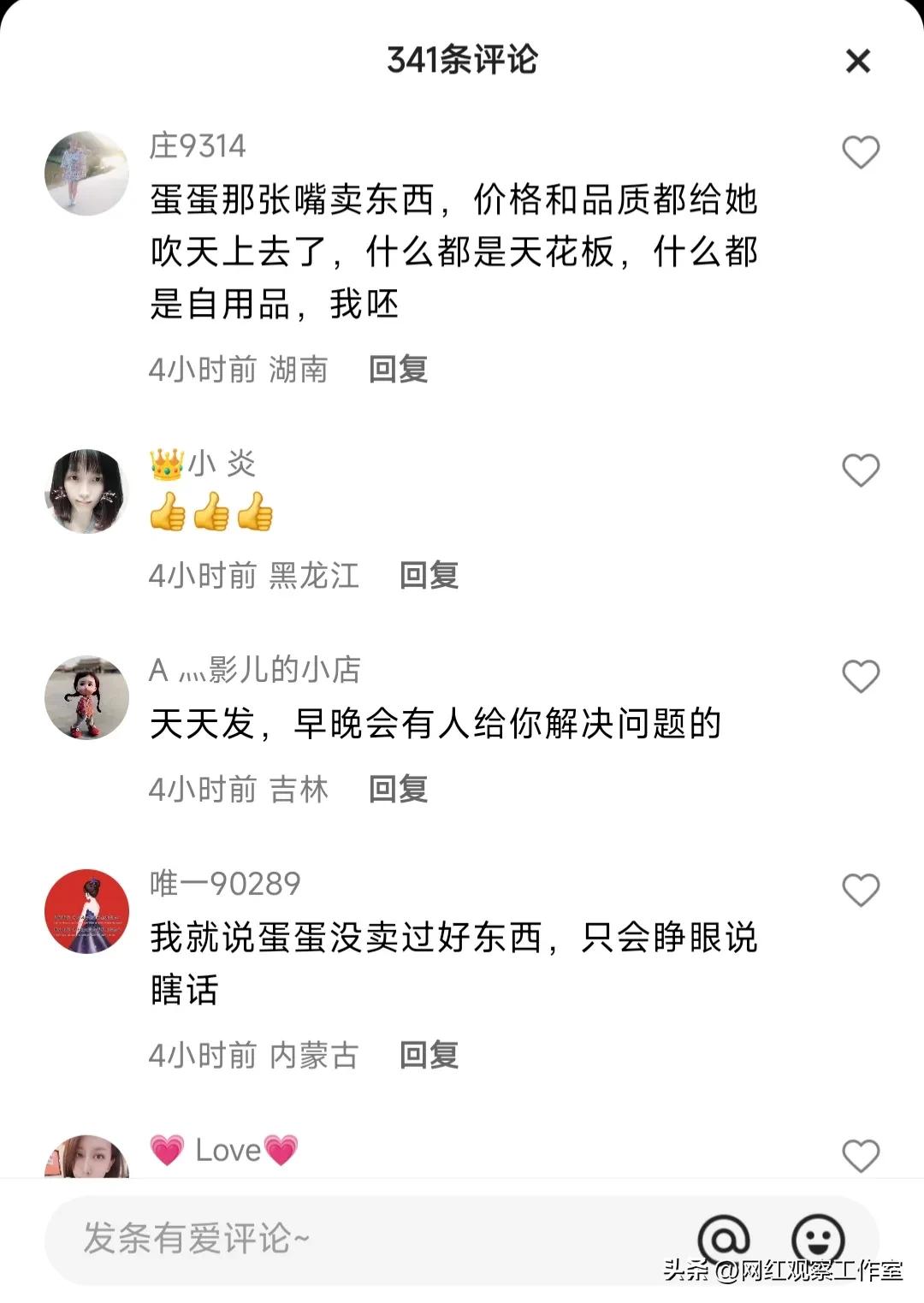The width and height of the screenshot is (924, 1303).
Task: Tap the heart icon on 小炎's comment
Action: (860, 470)
